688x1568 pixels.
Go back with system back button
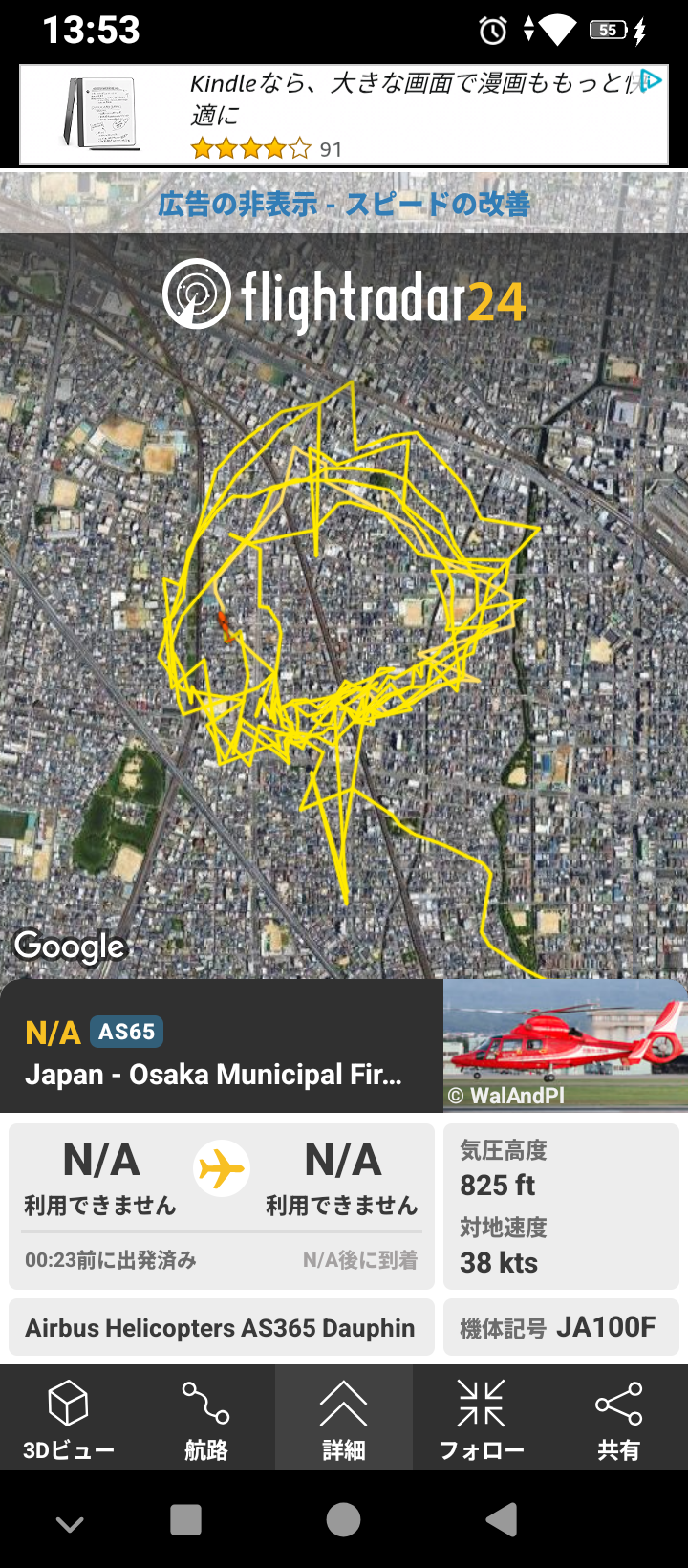502,1519
